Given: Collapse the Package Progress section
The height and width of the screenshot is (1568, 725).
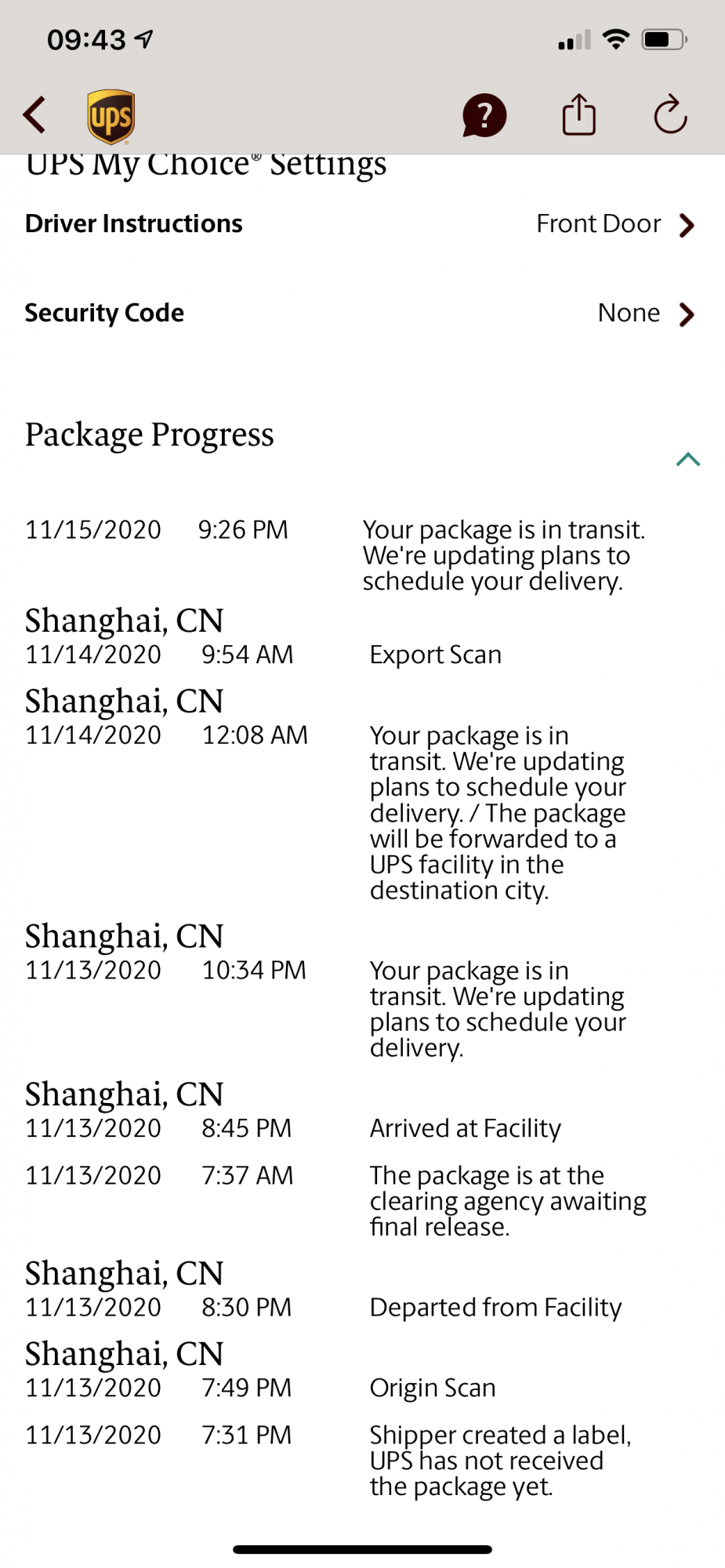Looking at the screenshot, I should click(x=687, y=459).
